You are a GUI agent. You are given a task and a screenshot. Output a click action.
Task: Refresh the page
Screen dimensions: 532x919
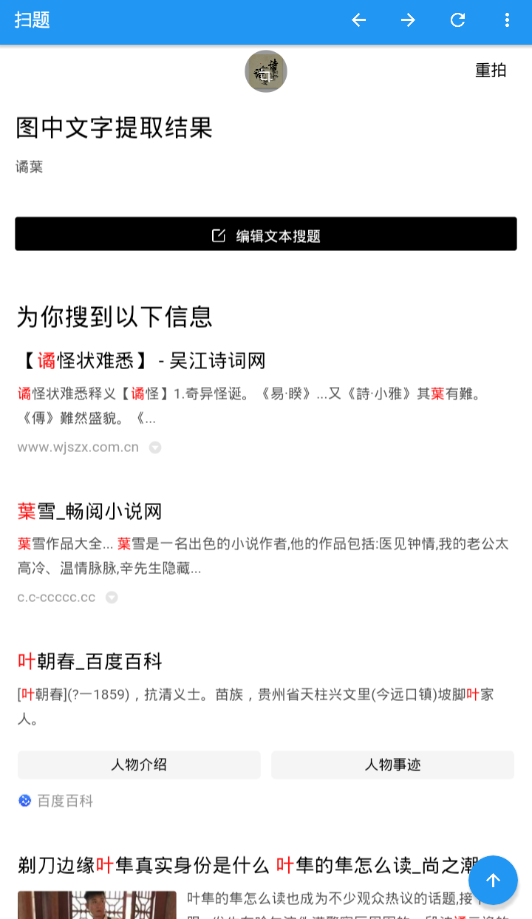coord(458,21)
